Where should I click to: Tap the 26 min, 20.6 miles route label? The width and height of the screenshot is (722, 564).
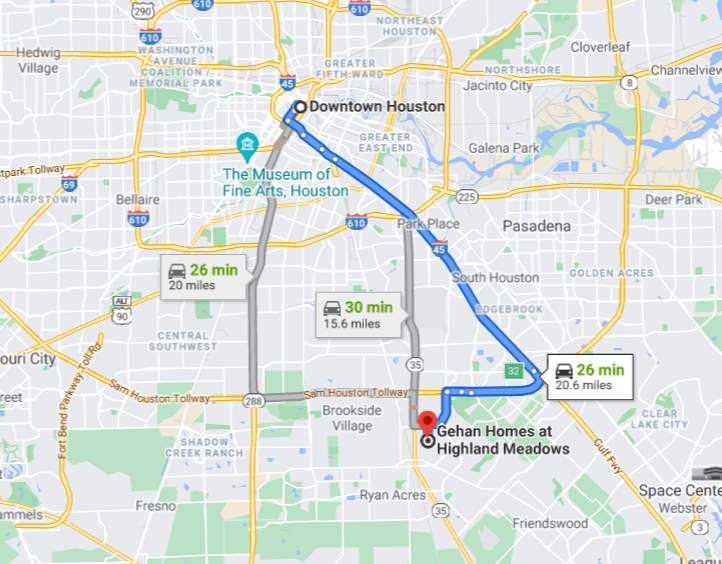588,376
